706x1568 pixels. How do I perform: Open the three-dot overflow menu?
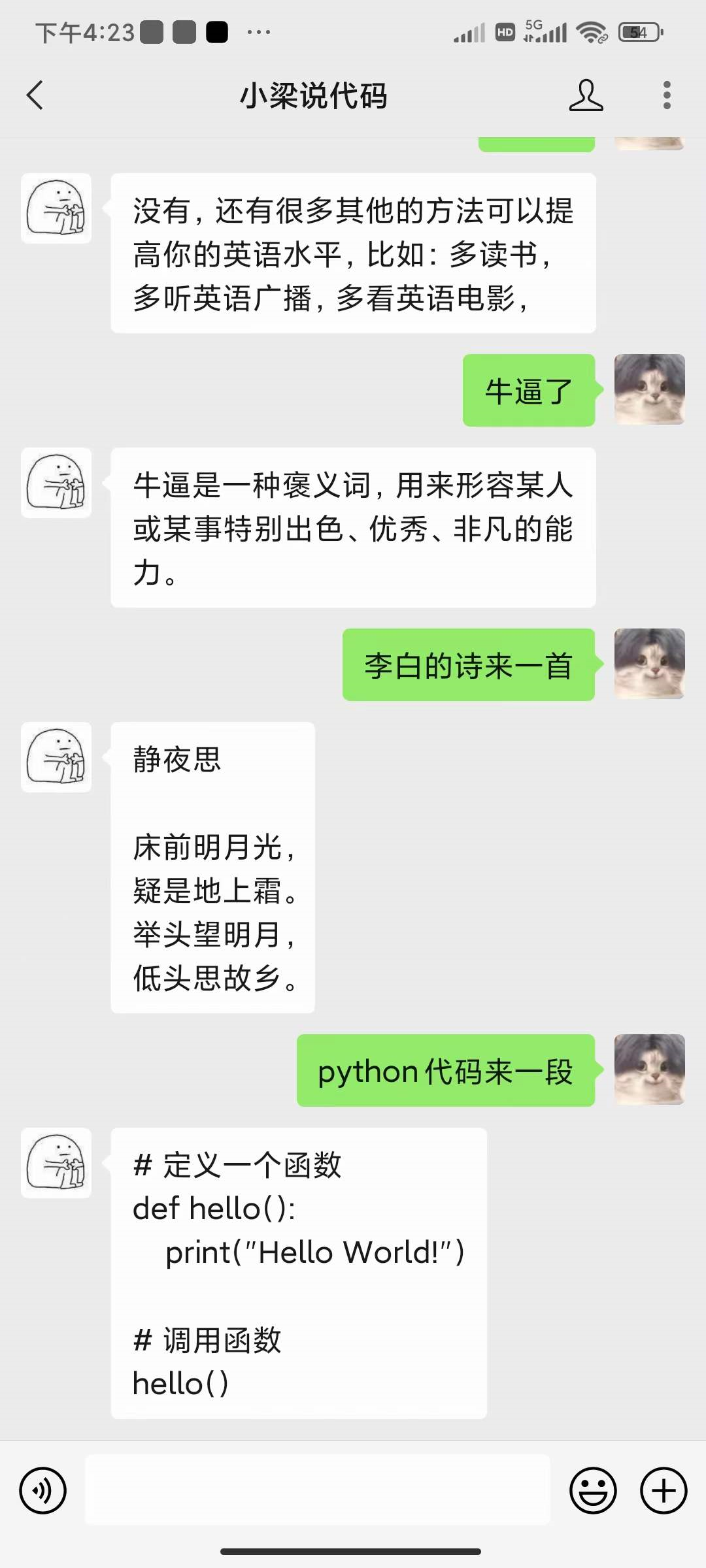pyautogui.click(x=666, y=95)
